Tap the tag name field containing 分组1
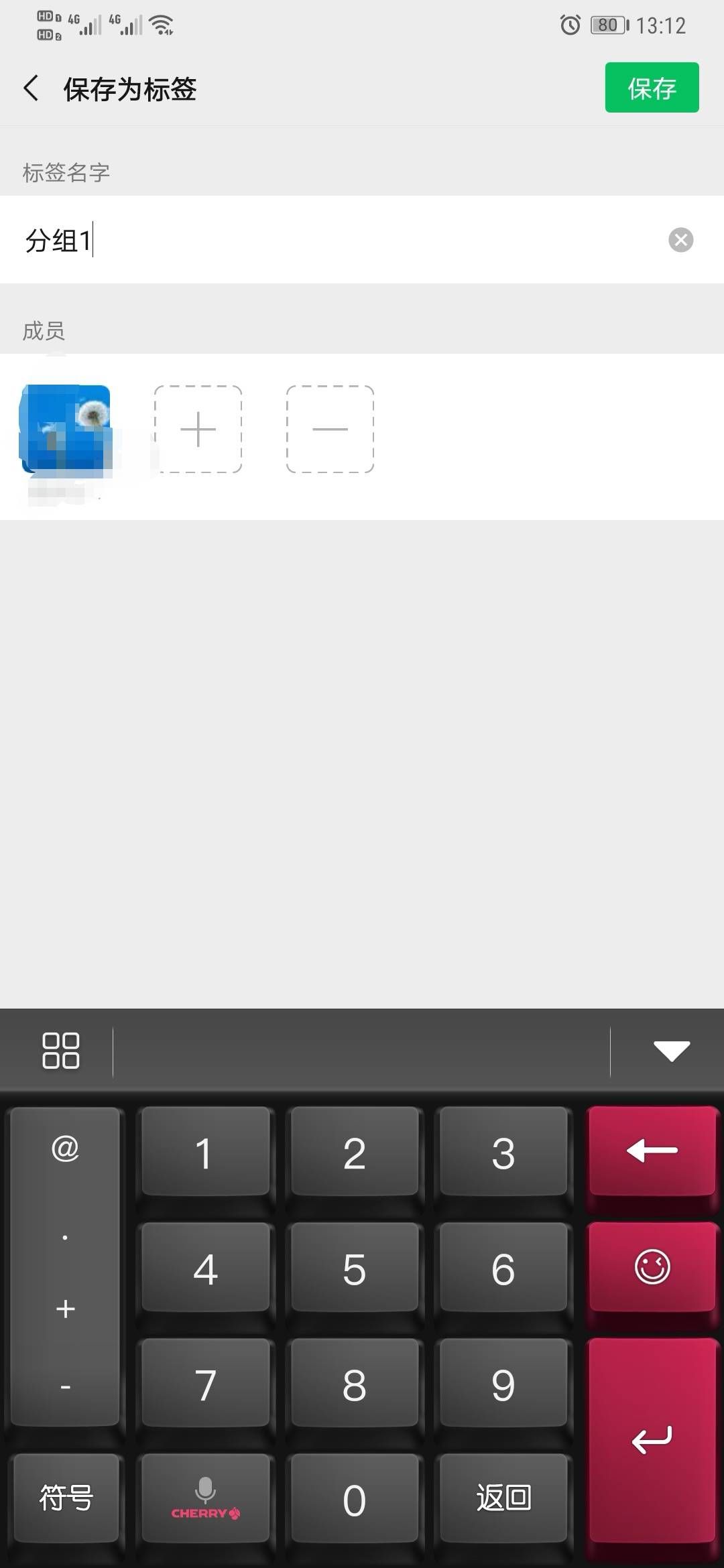 (335, 240)
